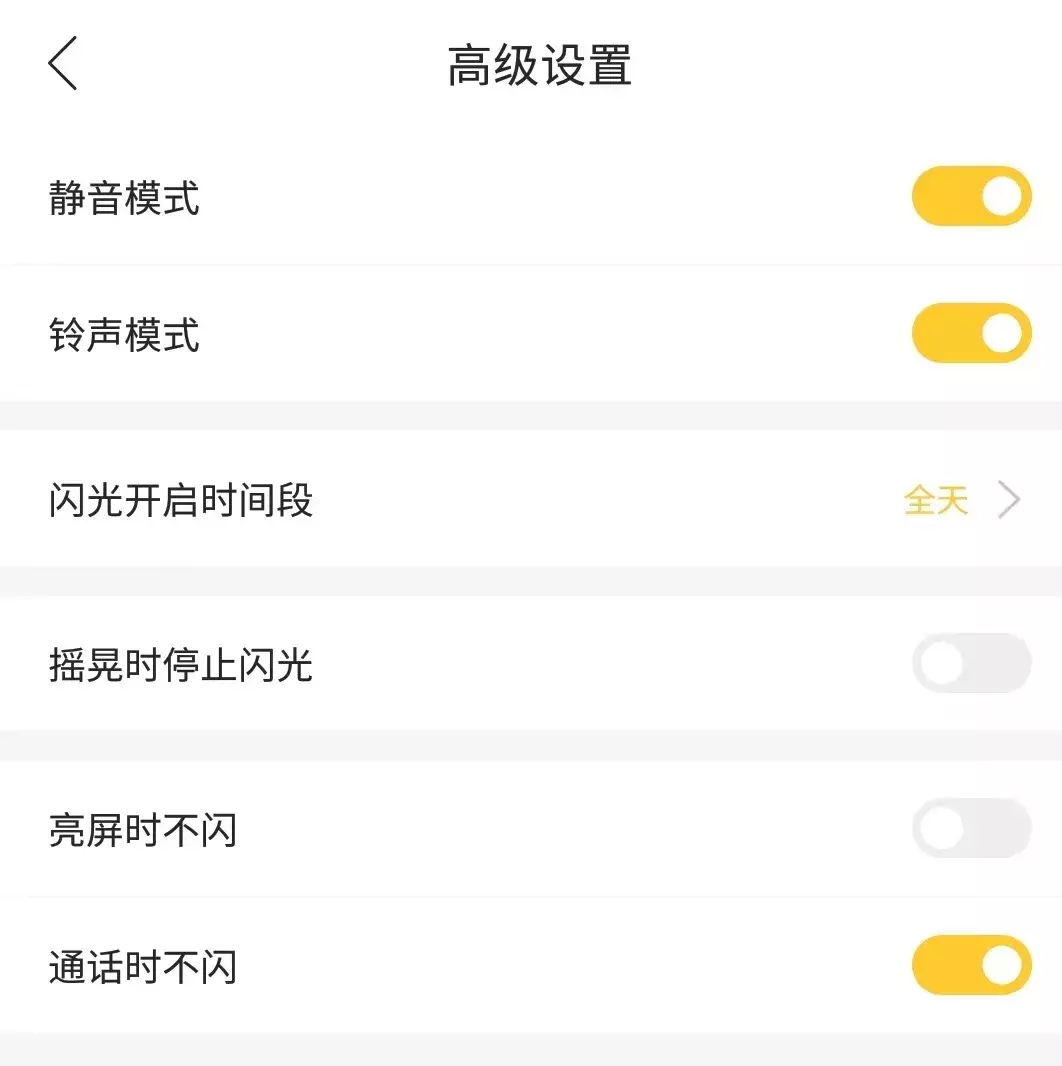Disable the 铃声模式 switch

[970, 333]
